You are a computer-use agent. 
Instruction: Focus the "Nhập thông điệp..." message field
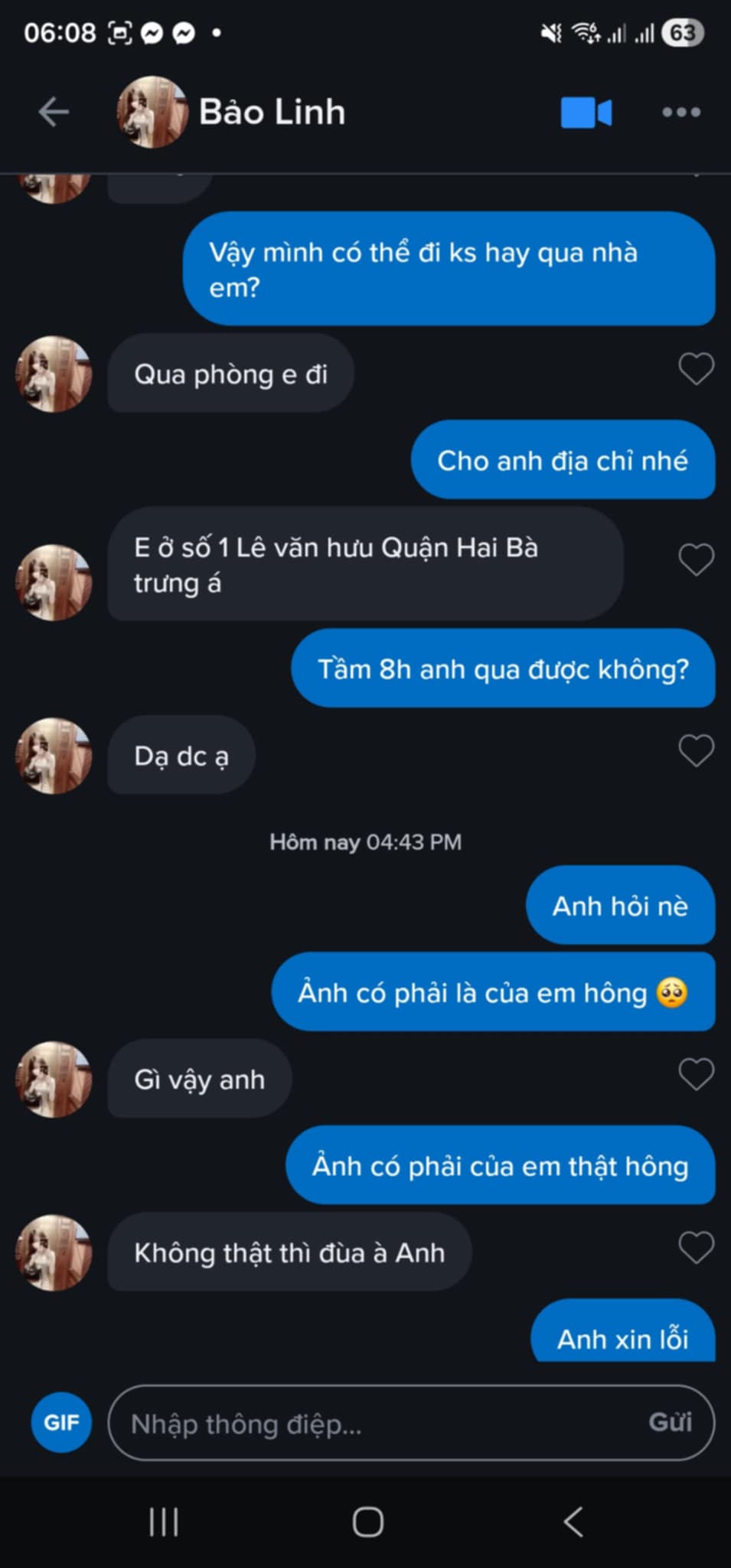tap(375, 1423)
